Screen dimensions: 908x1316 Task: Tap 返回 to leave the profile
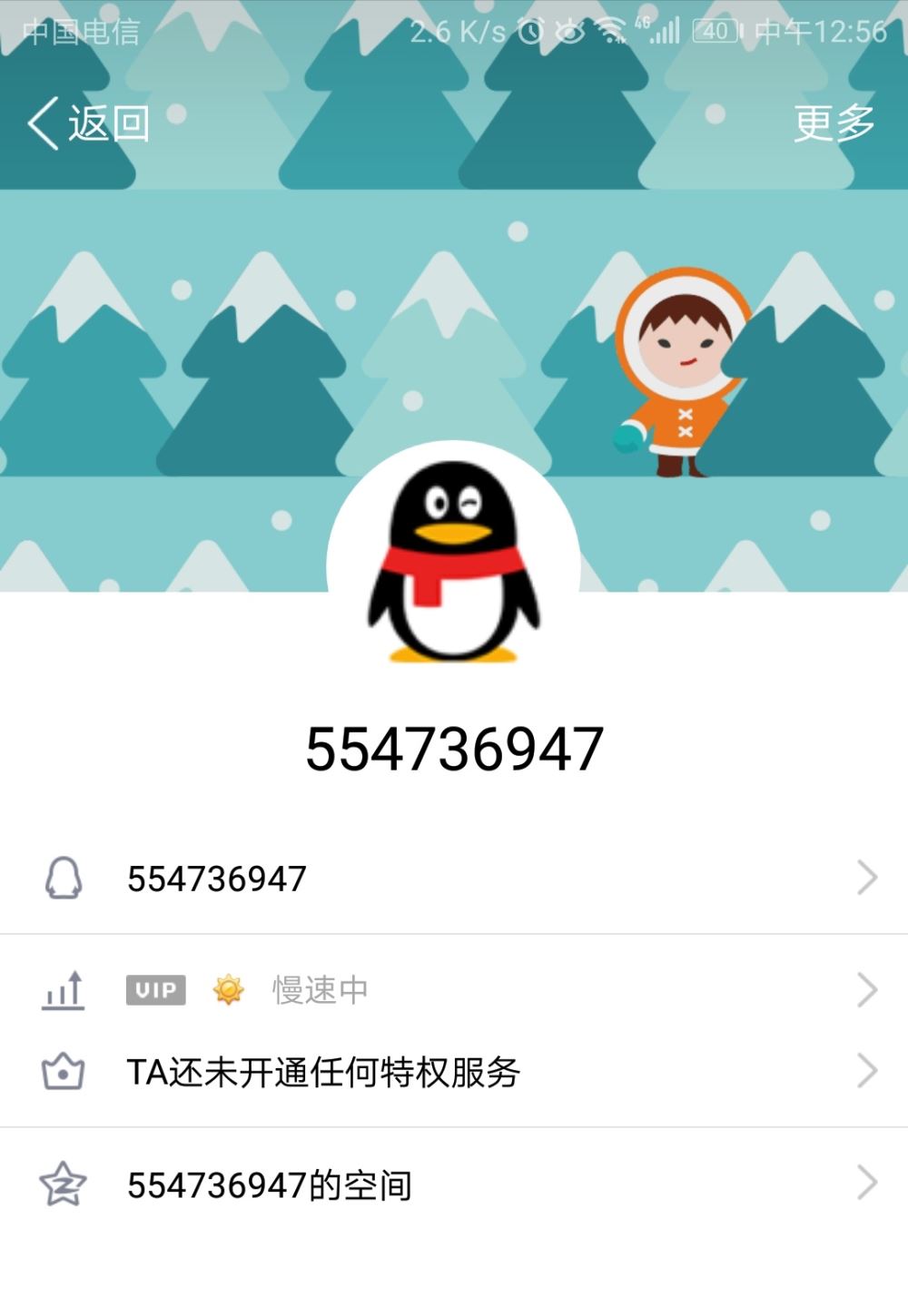coord(107,123)
